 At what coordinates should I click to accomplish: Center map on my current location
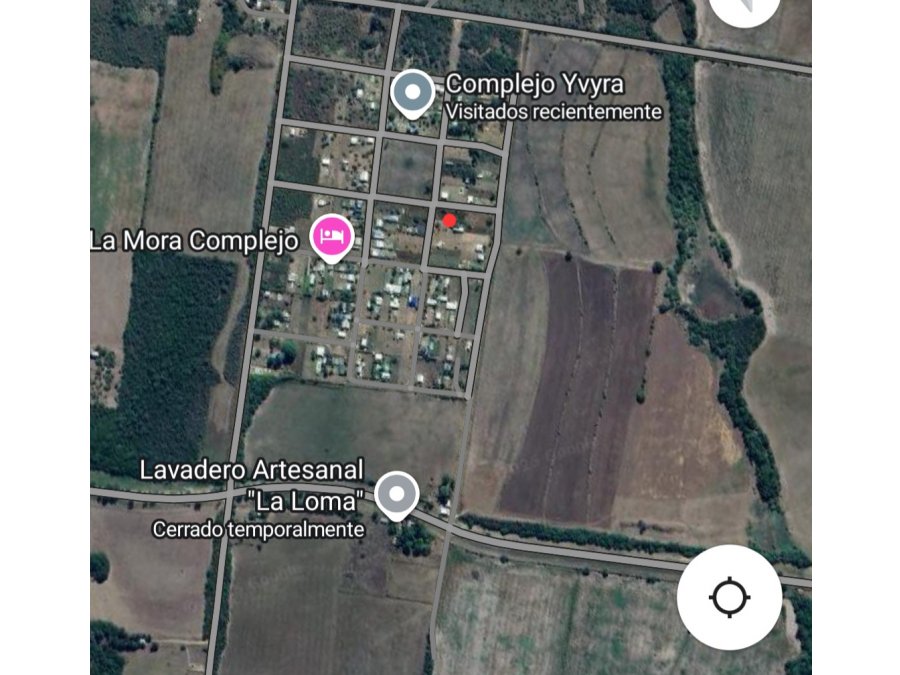pyautogui.click(x=729, y=597)
